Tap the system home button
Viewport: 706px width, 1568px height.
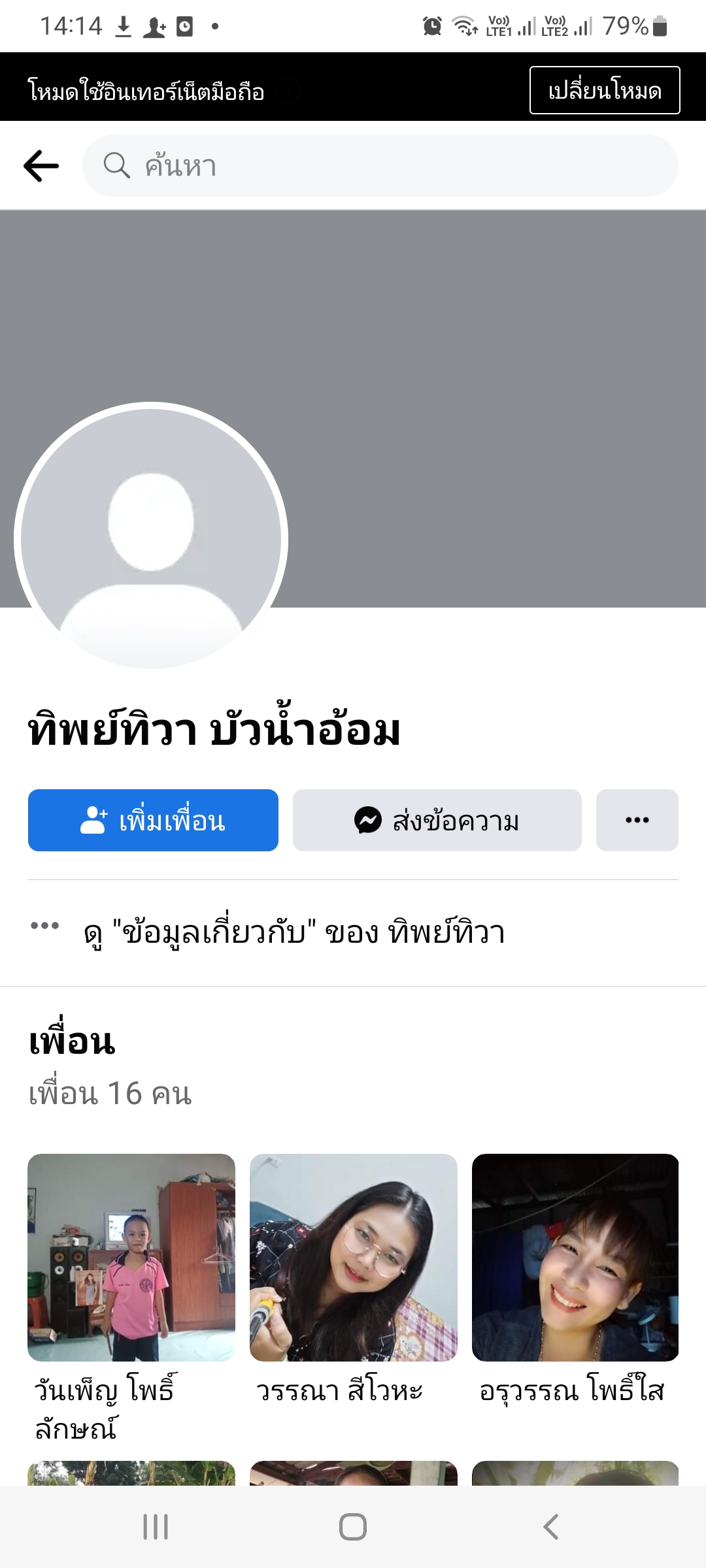pyautogui.click(x=353, y=1527)
